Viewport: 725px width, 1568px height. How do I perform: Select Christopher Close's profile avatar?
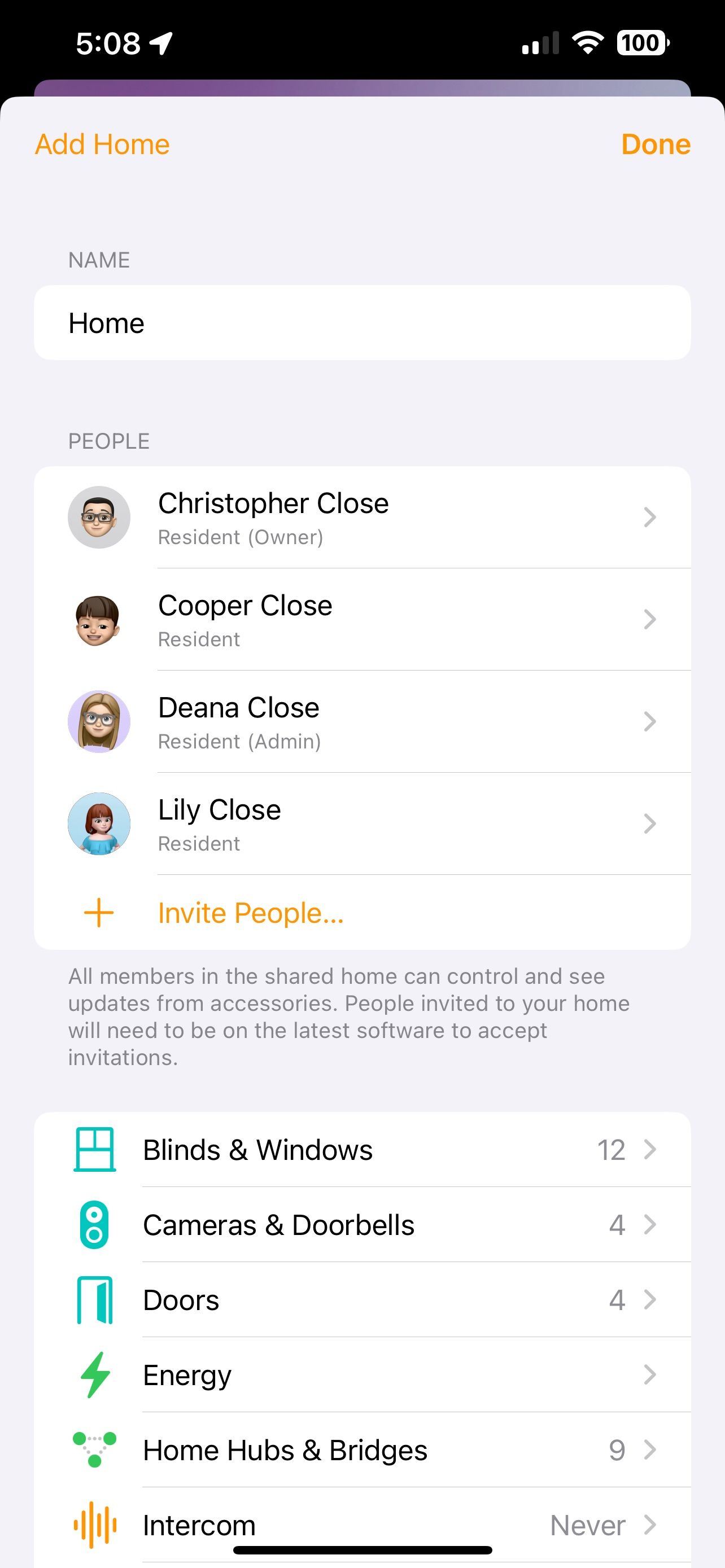(x=99, y=517)
